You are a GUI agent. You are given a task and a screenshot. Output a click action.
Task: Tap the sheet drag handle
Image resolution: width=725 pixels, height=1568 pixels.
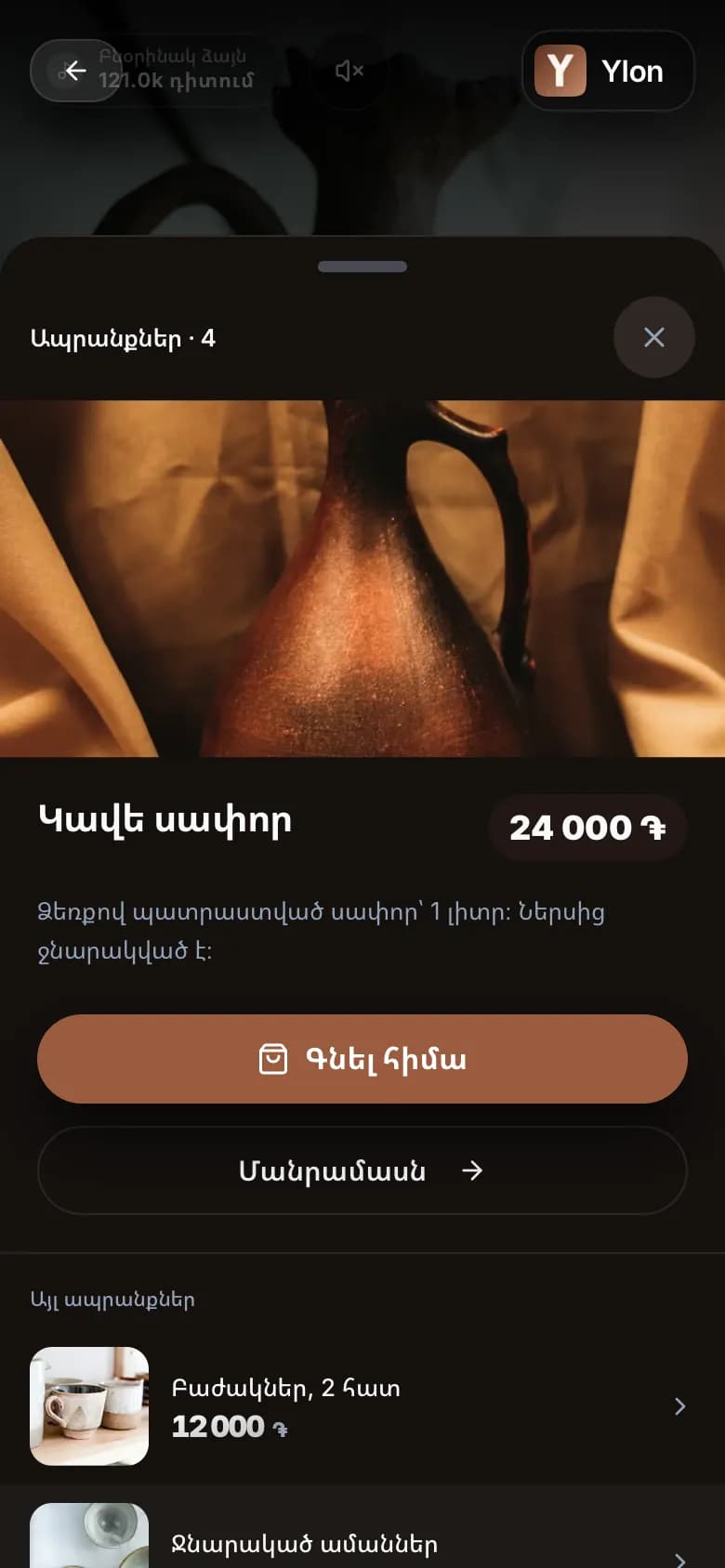(362, 267)
